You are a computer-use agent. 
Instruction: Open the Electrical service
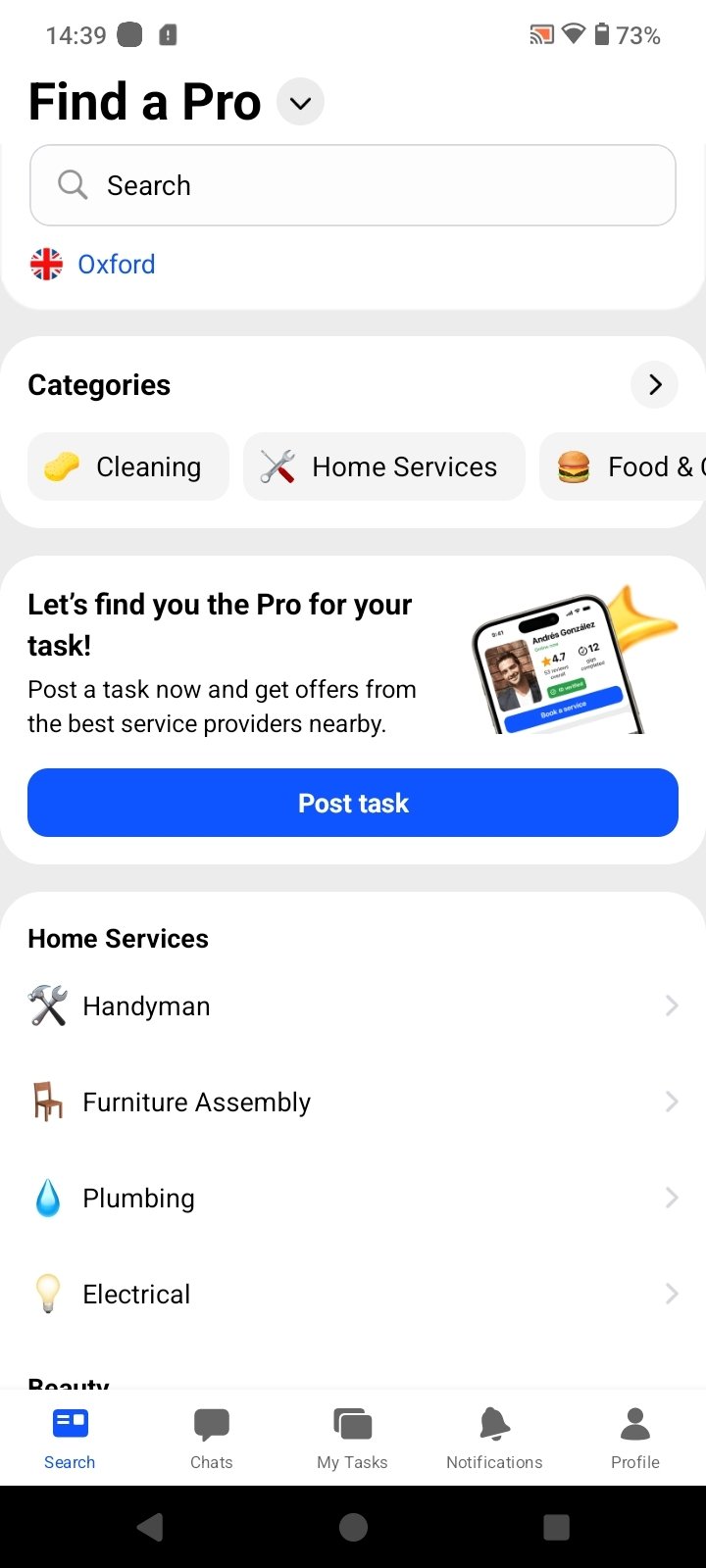pyautogui.click(x=353, y=1295)
